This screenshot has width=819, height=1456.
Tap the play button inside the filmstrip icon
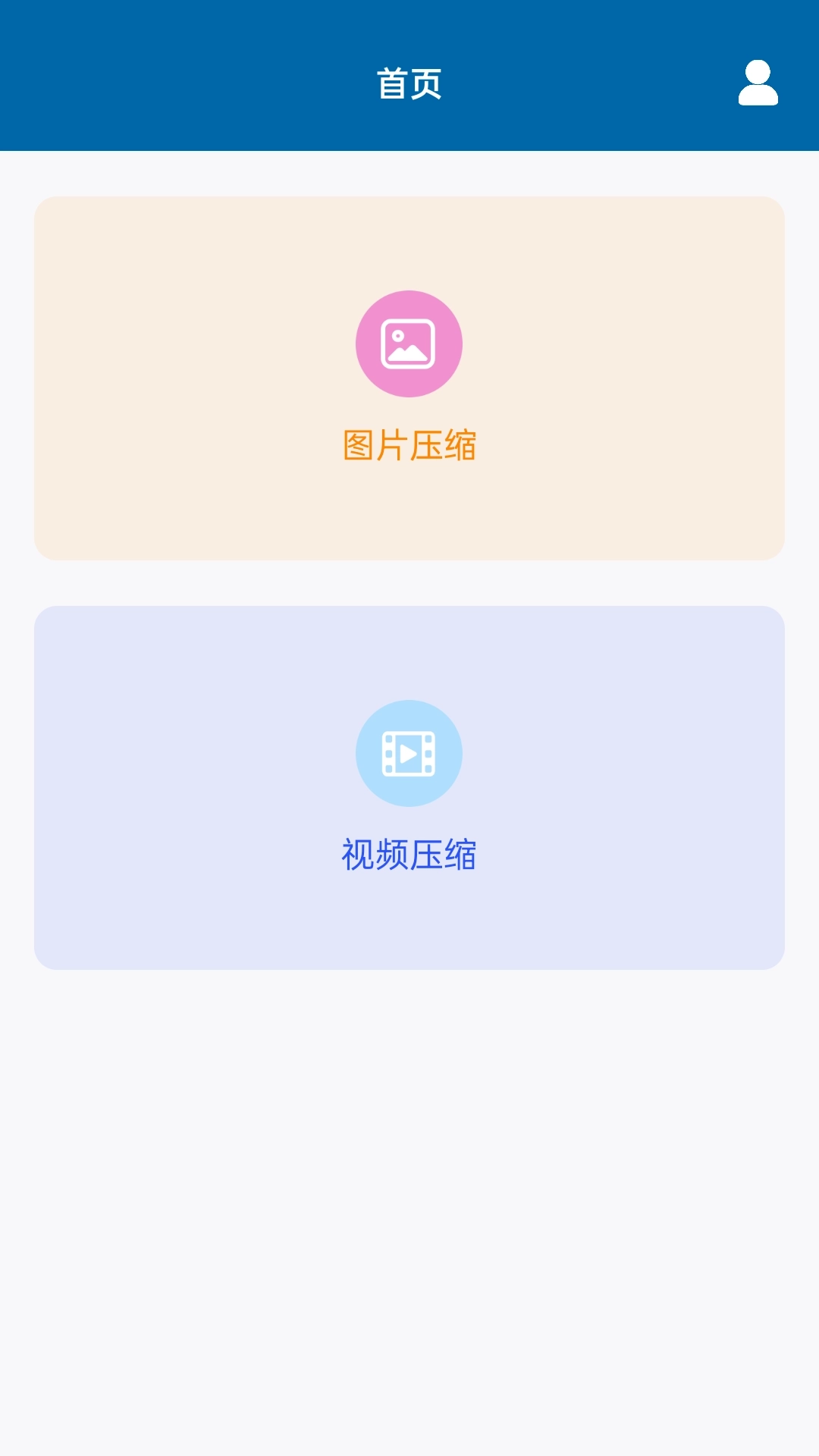coord(409,752)
